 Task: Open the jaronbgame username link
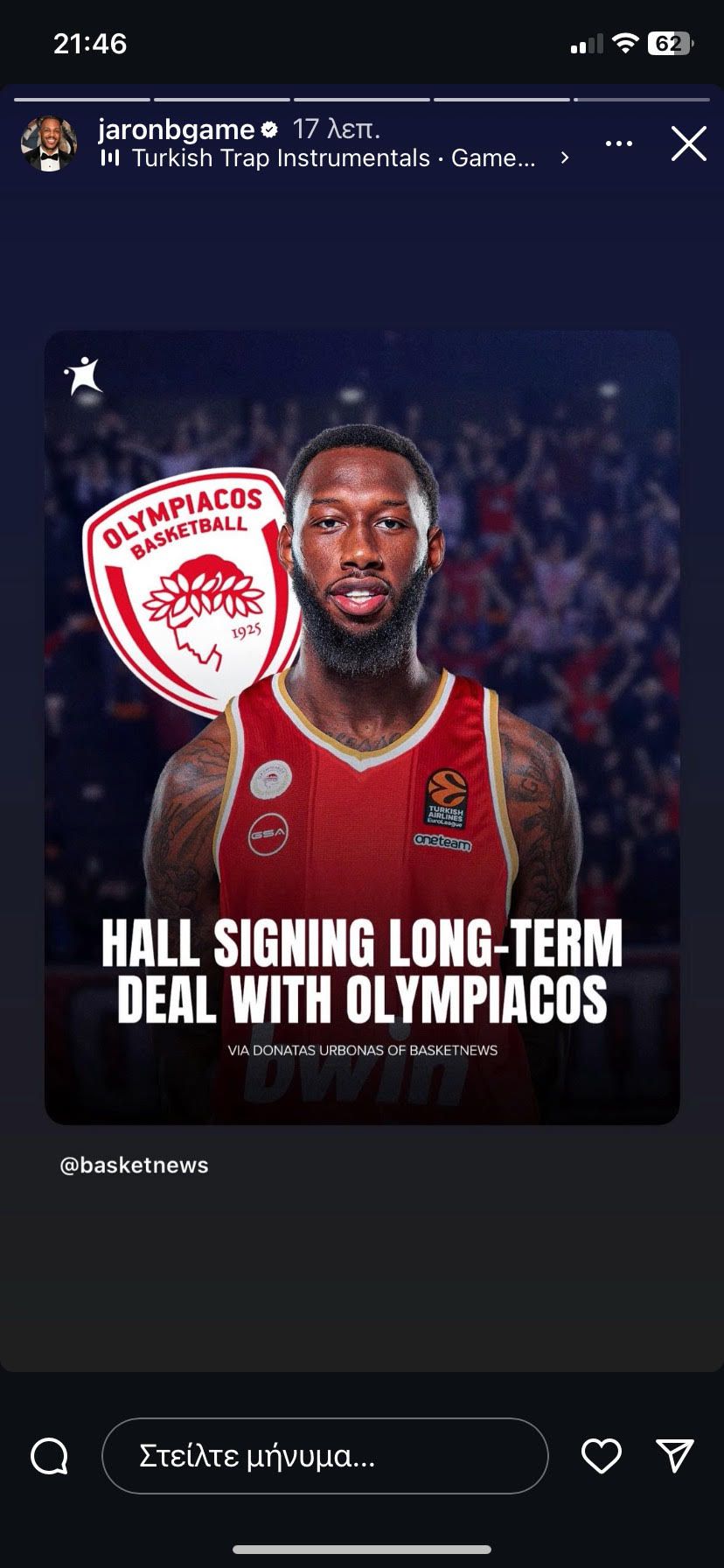click(176, 129)
